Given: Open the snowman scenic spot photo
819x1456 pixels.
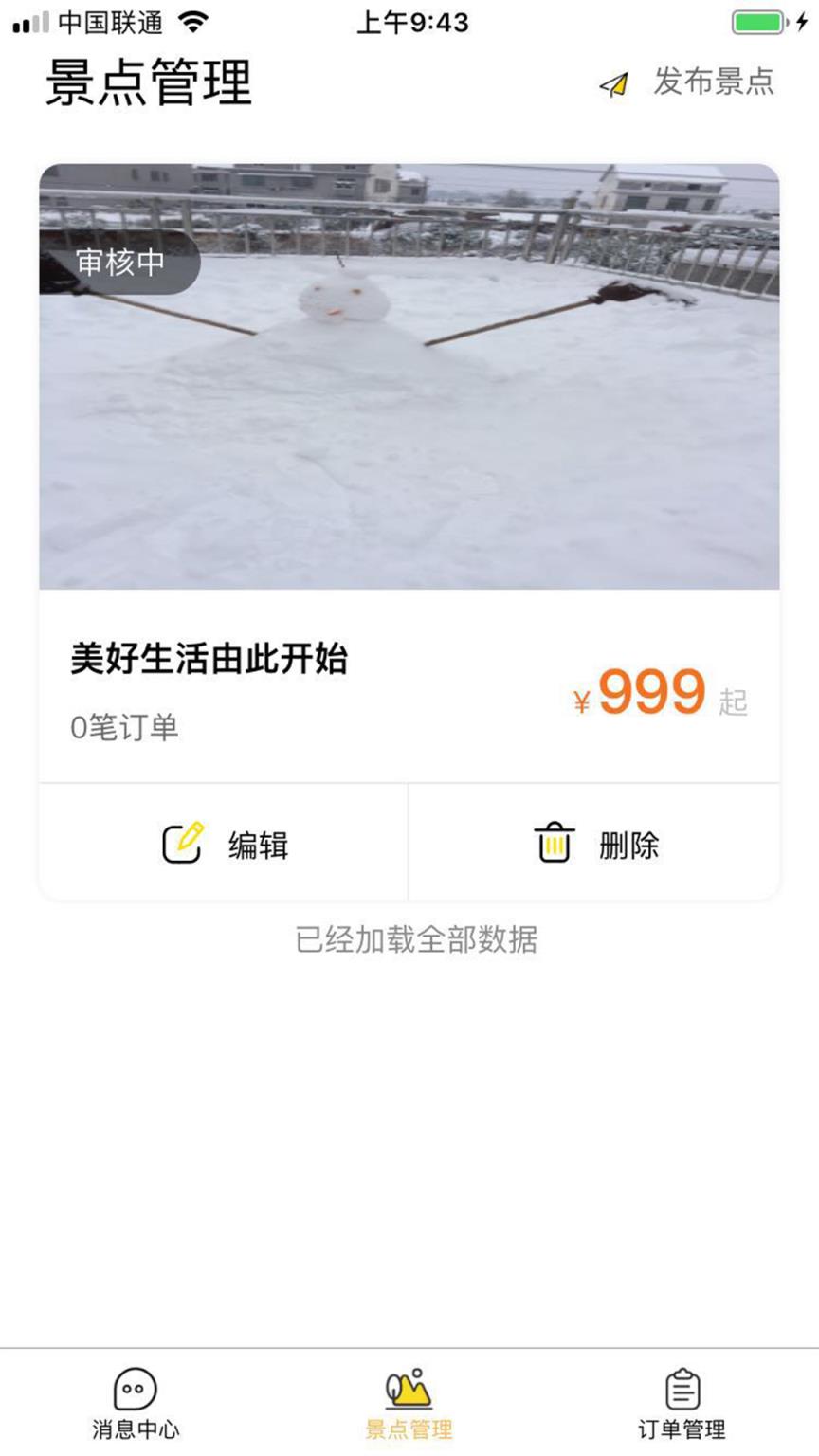Looking at the screenshot, I should (408, 374).
